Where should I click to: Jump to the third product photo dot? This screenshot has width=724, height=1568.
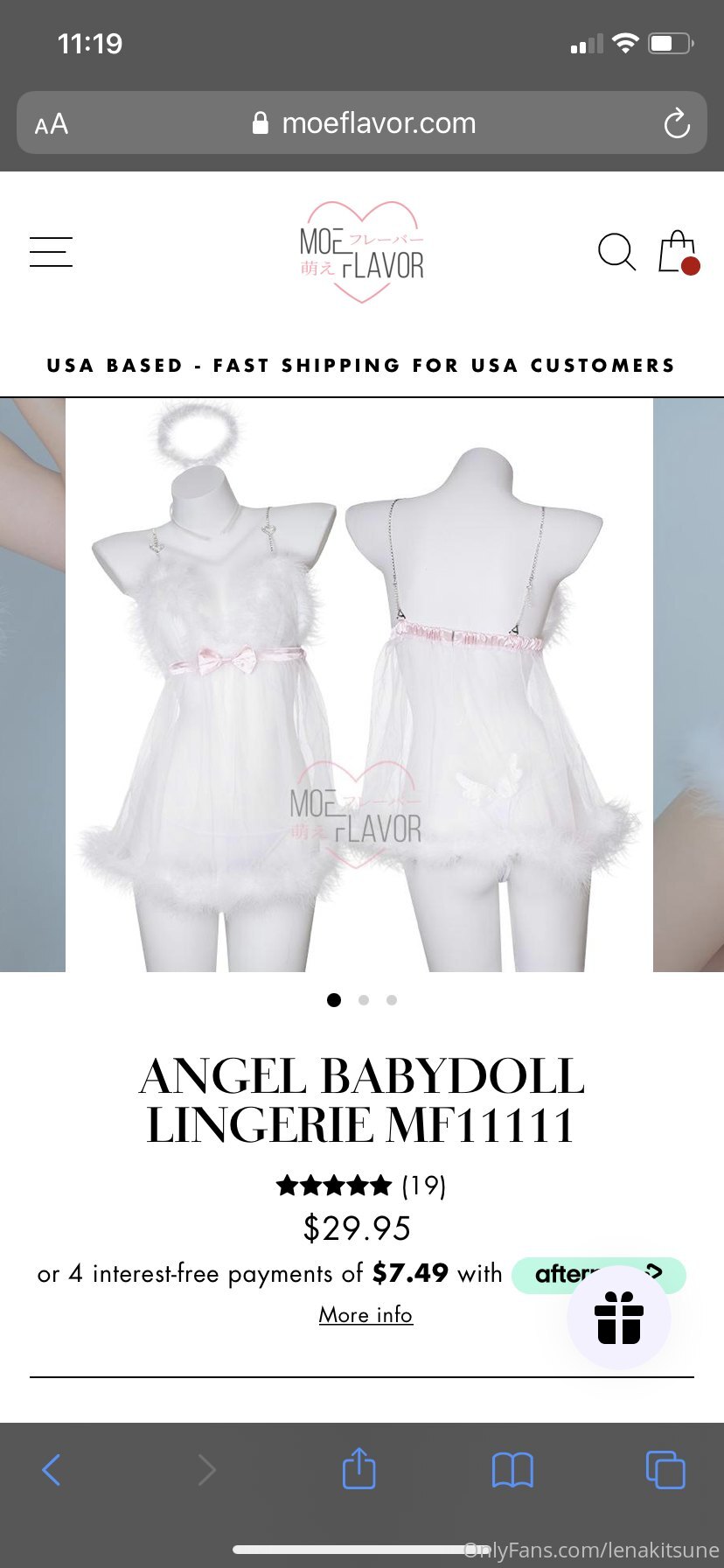(x=392, y=1000)
